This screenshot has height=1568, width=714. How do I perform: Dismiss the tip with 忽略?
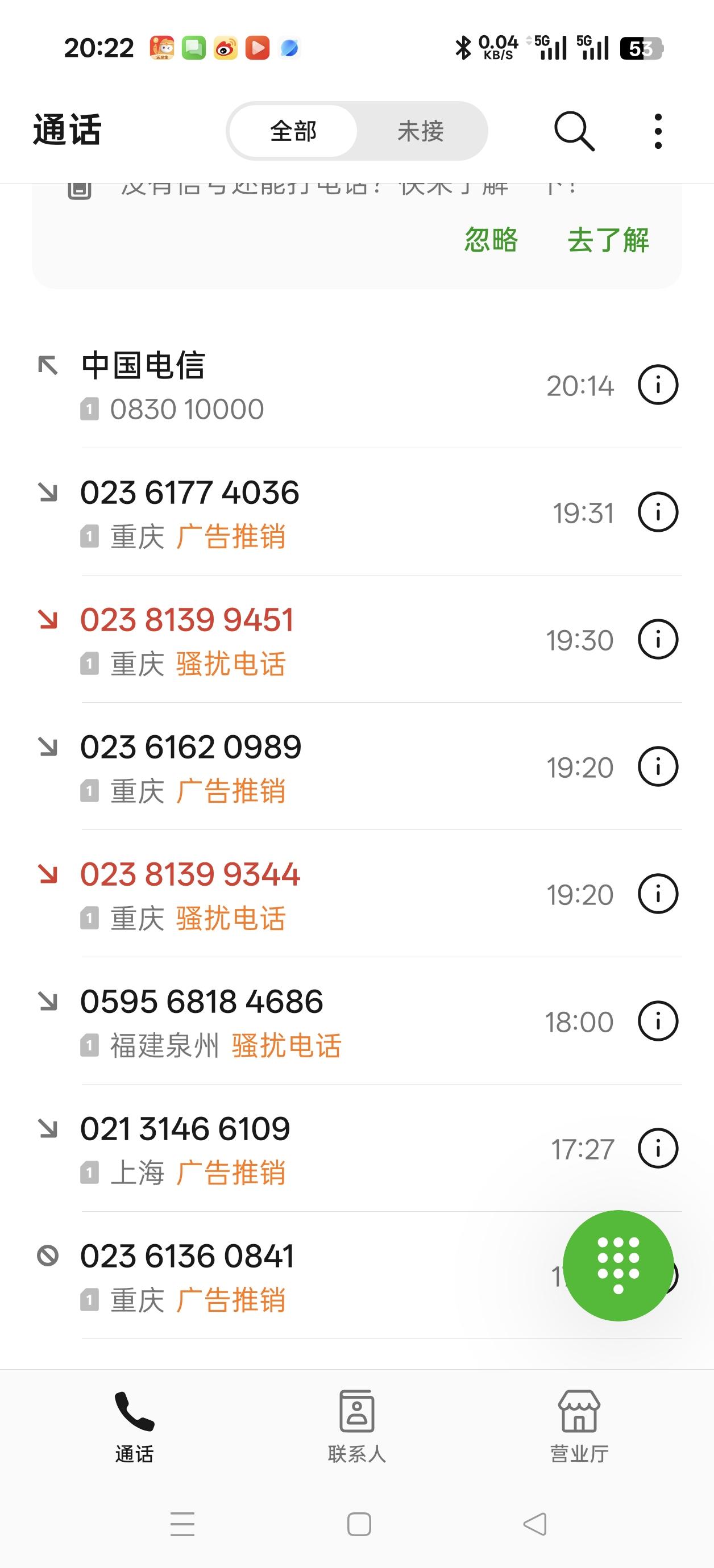click(491, 239)
